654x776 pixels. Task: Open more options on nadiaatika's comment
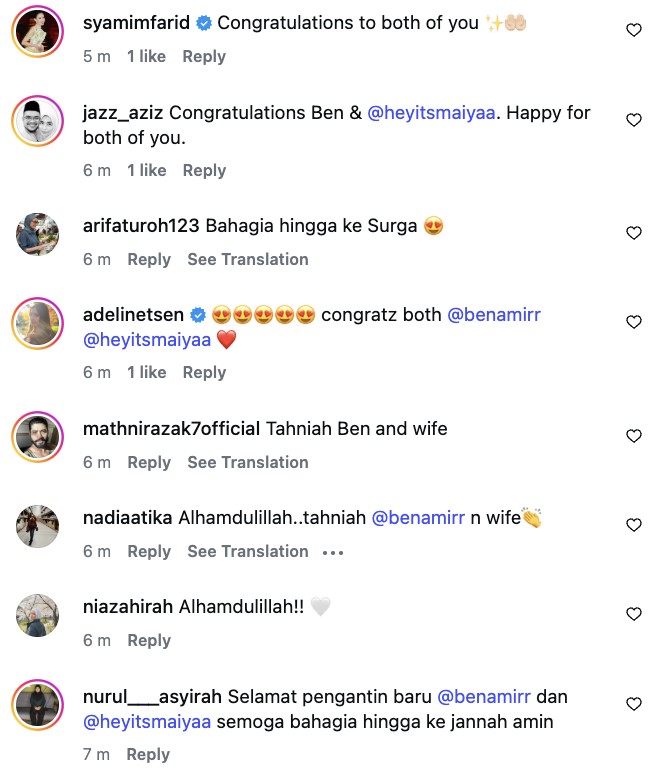click(333, 552)
